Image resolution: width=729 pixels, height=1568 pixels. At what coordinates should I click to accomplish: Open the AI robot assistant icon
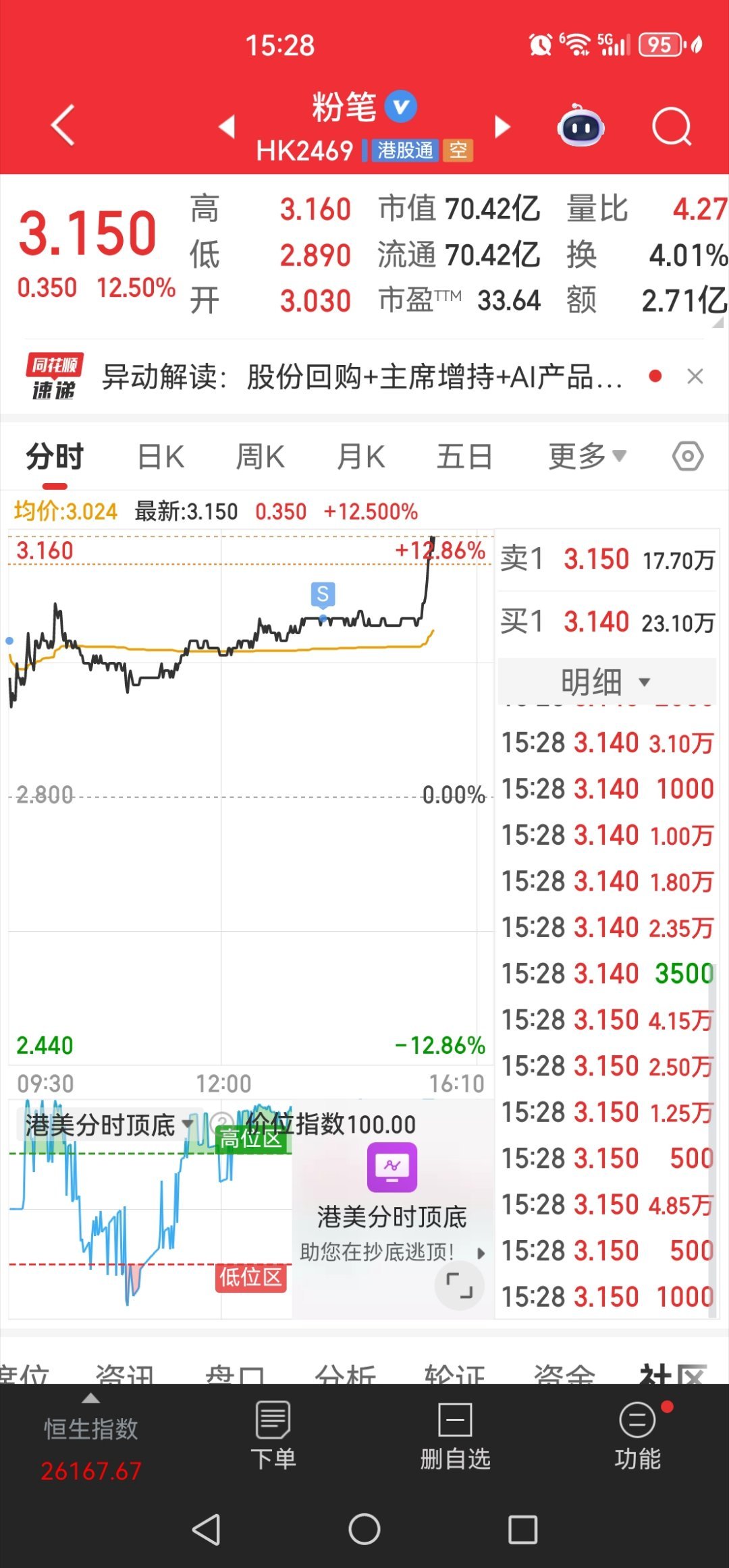579,127
